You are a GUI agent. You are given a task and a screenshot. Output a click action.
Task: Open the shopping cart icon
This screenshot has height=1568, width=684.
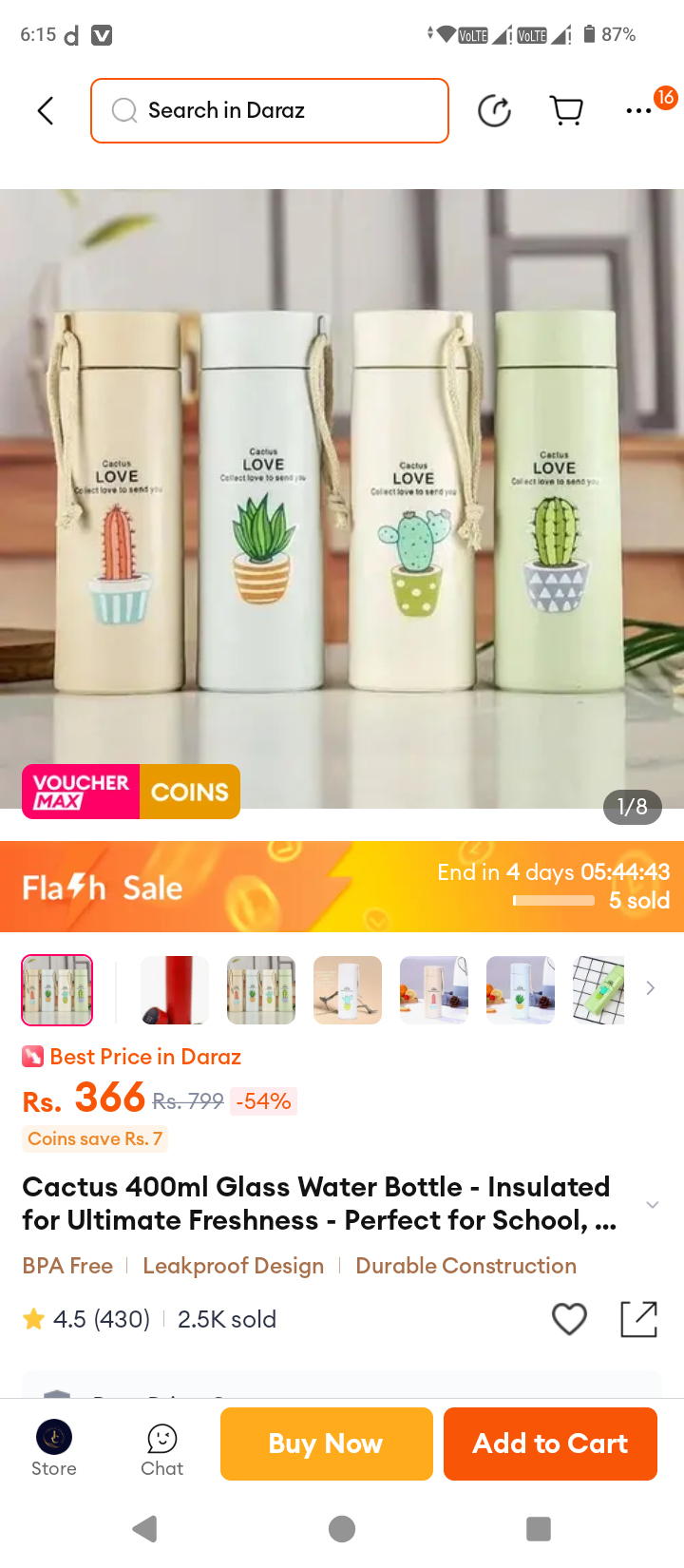(x=567, y=111)
